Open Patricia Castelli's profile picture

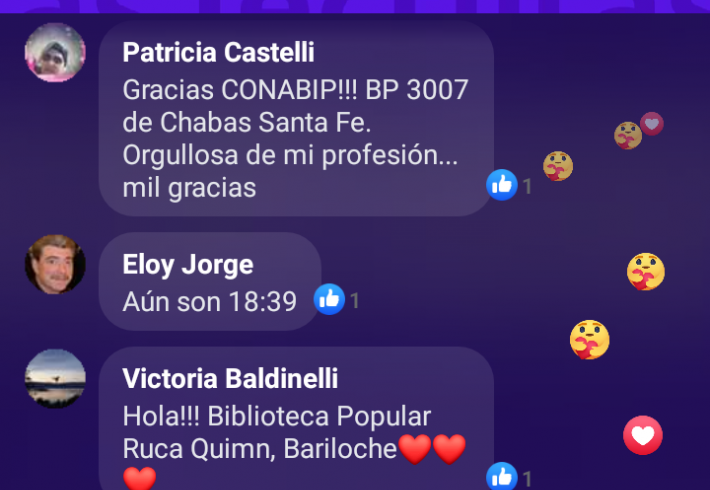pos(55,51)
